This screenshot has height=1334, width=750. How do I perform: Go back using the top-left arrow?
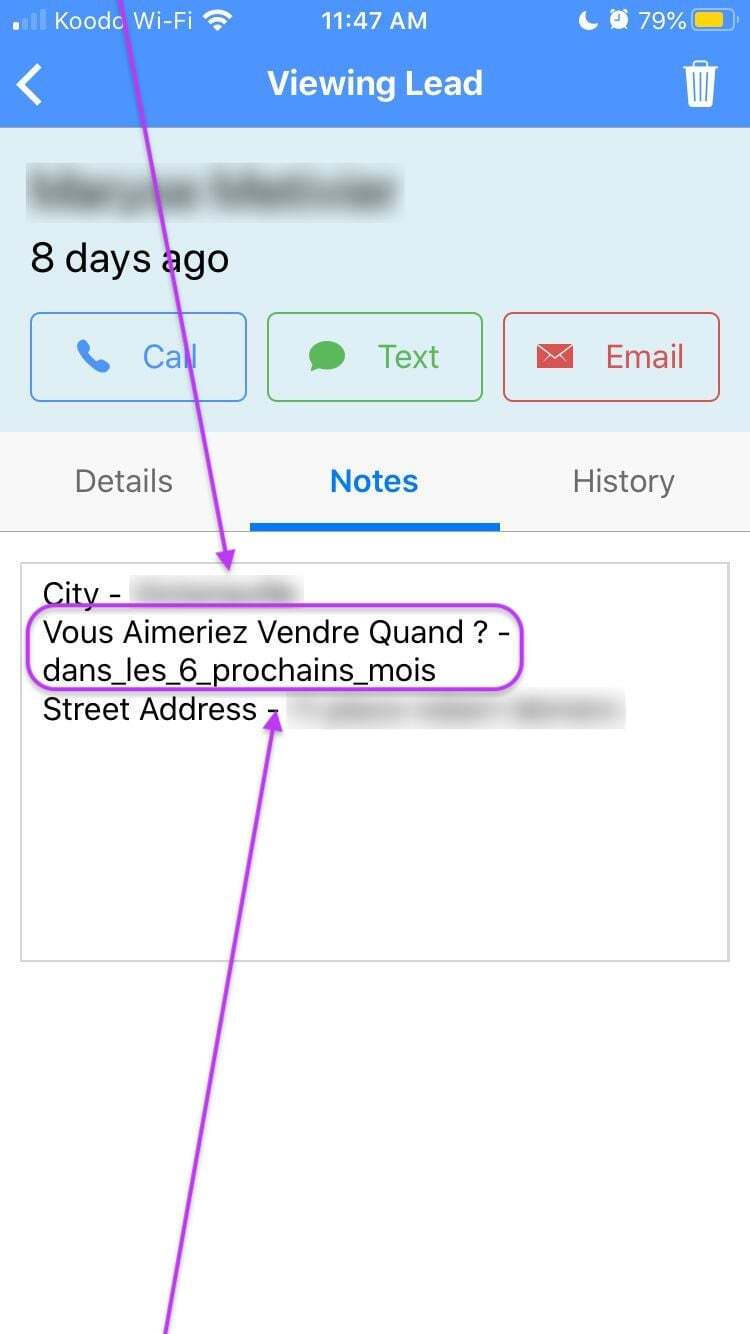[31, 84]
